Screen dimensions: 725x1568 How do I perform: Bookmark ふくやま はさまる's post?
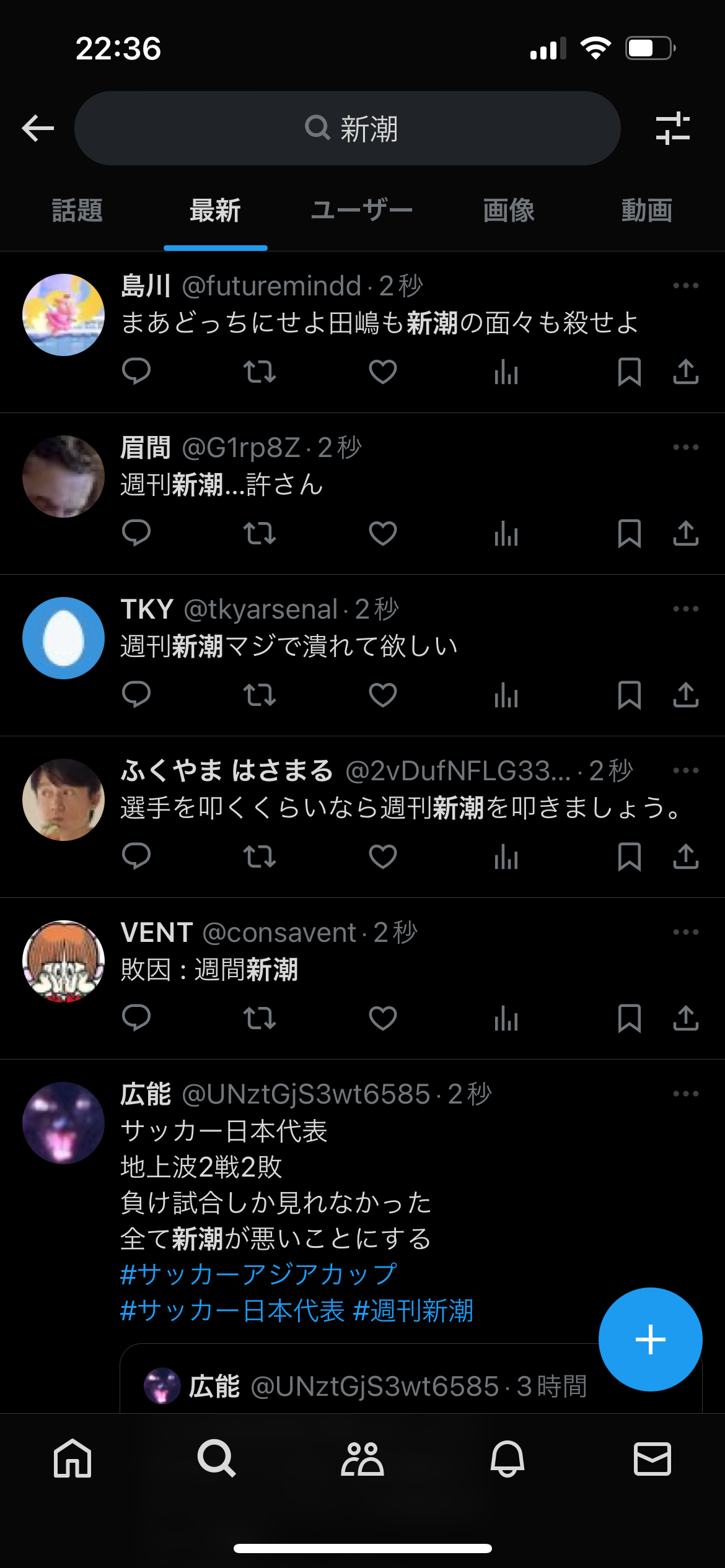[630, 856]
